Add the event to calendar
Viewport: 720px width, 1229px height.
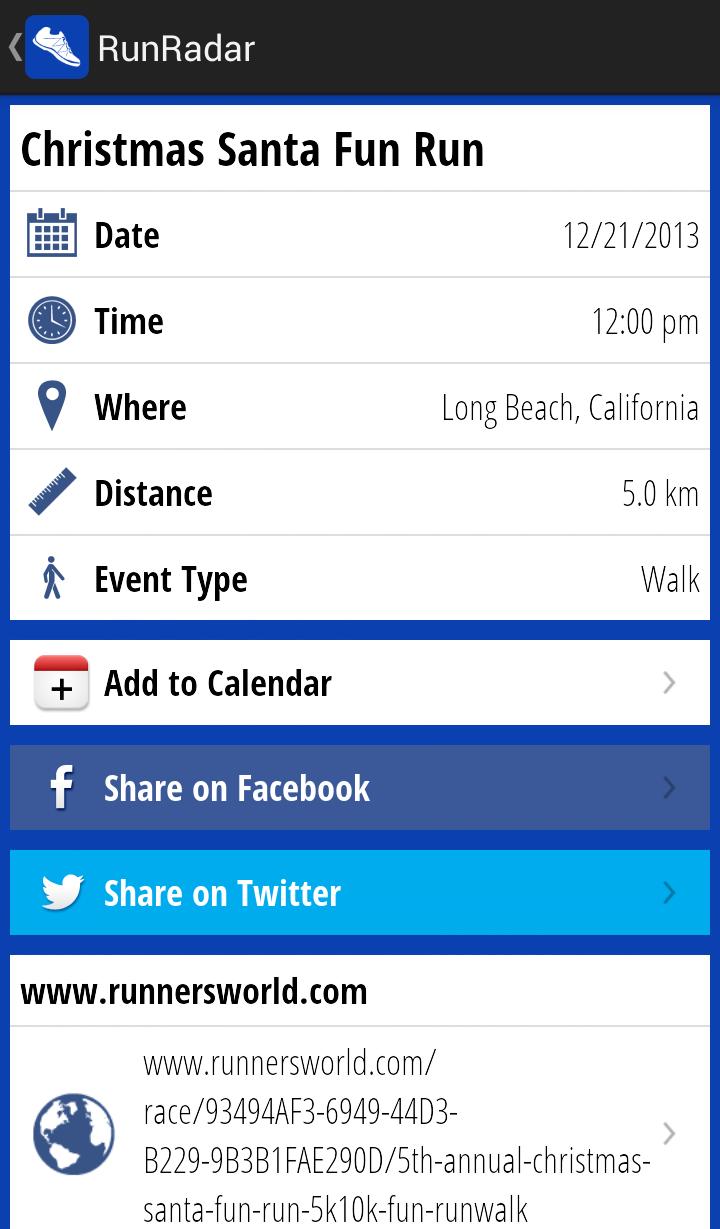coord(359,683)
